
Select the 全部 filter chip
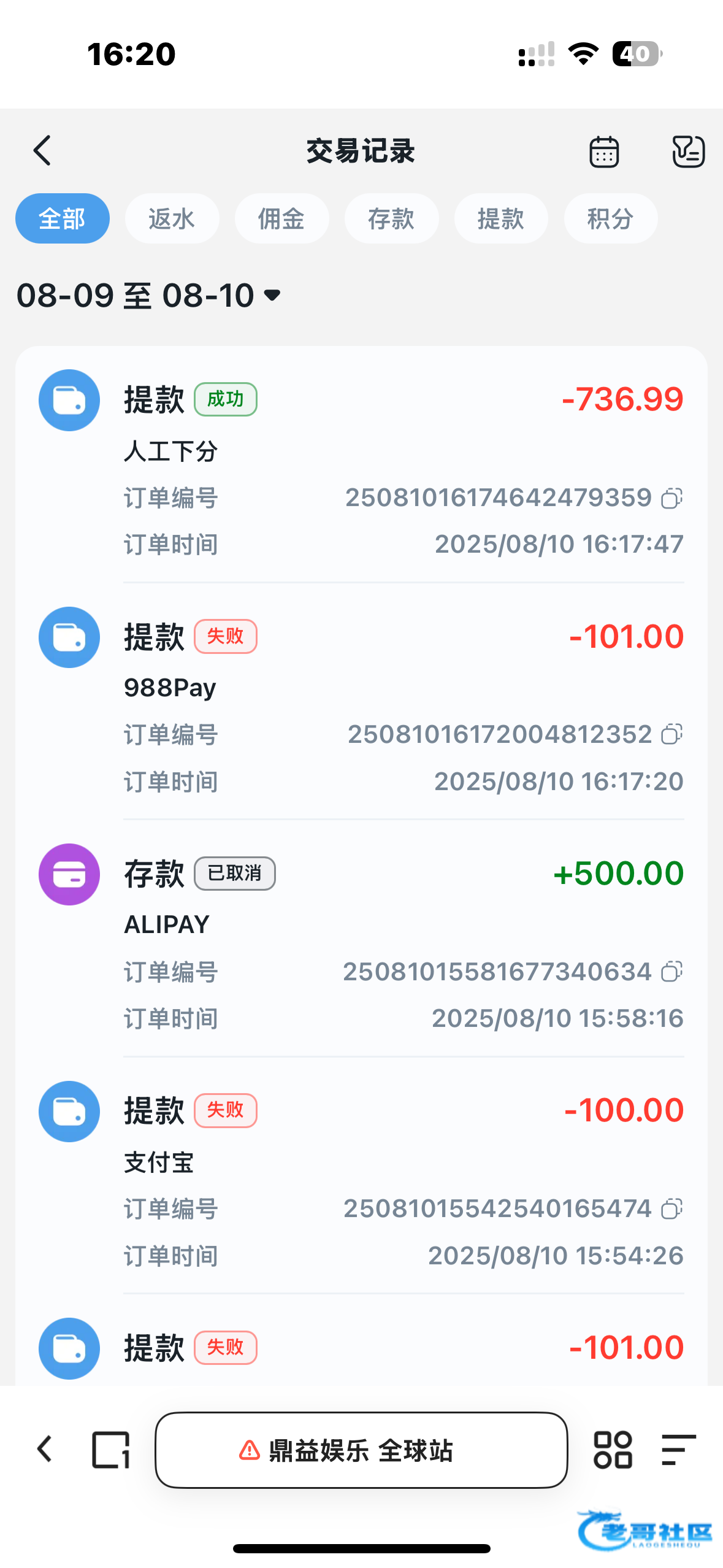coord(62,218)
